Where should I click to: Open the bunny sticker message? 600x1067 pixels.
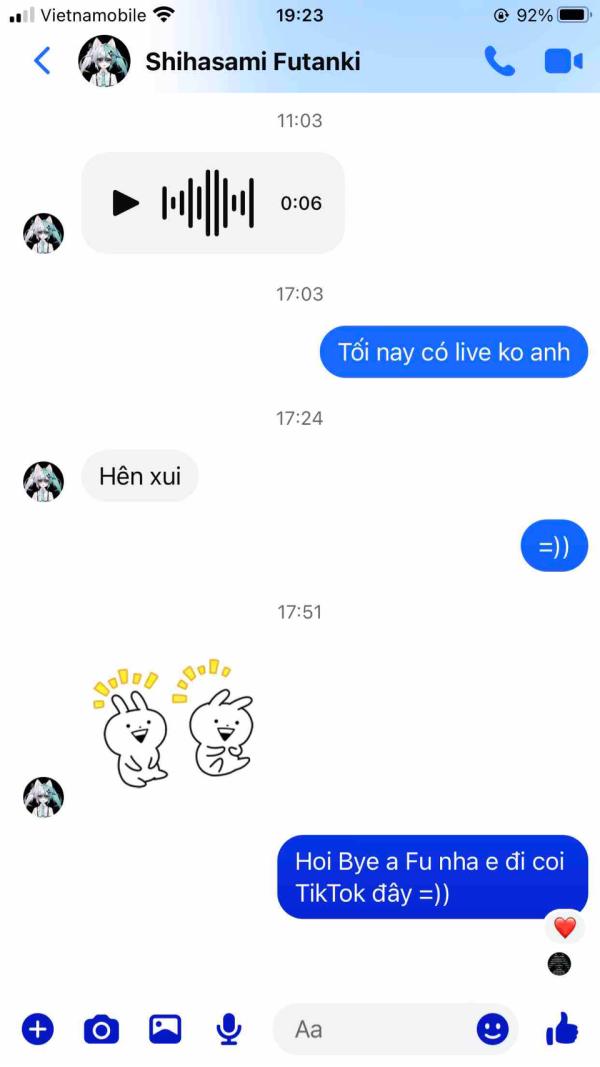coord(174,722)
